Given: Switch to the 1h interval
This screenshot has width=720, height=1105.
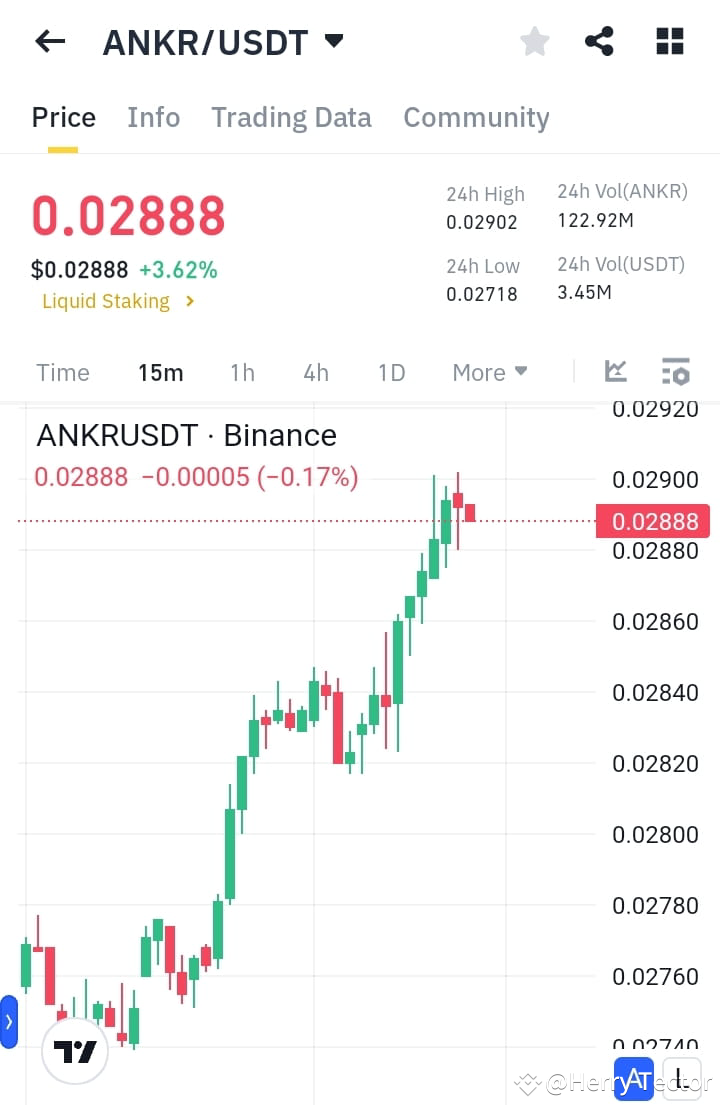Looking at the screenshot, I should tap(242, 372).
